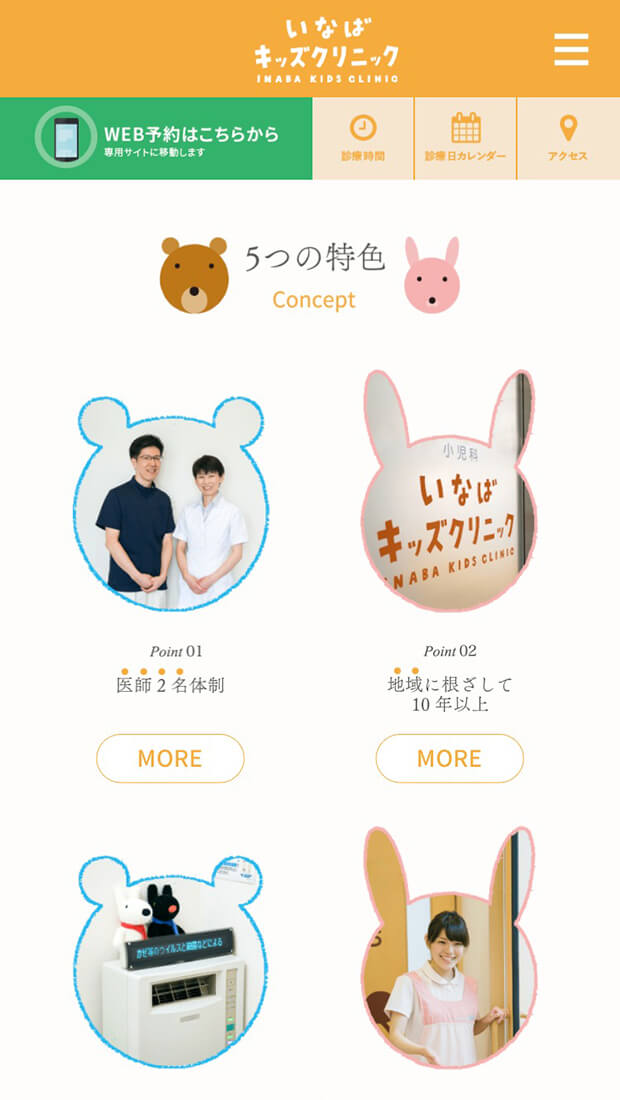Open アクセス location info

point(568,139)
